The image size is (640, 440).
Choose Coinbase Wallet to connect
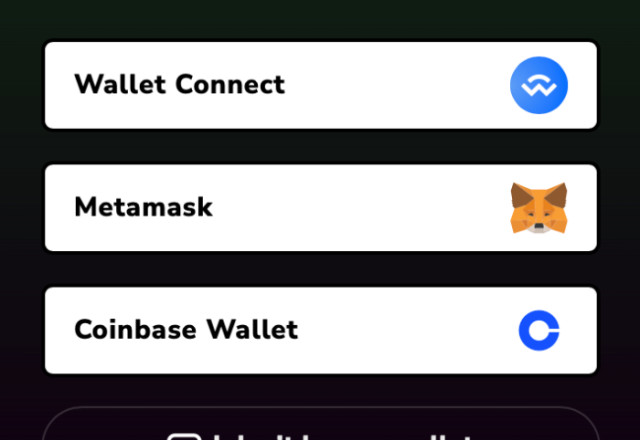320,330
